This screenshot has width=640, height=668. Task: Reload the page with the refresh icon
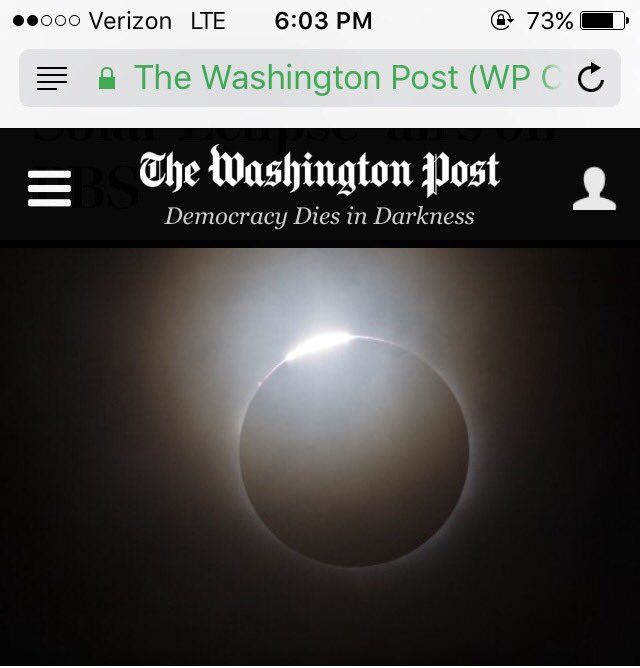pyautogui.click(x=591, y=78)
